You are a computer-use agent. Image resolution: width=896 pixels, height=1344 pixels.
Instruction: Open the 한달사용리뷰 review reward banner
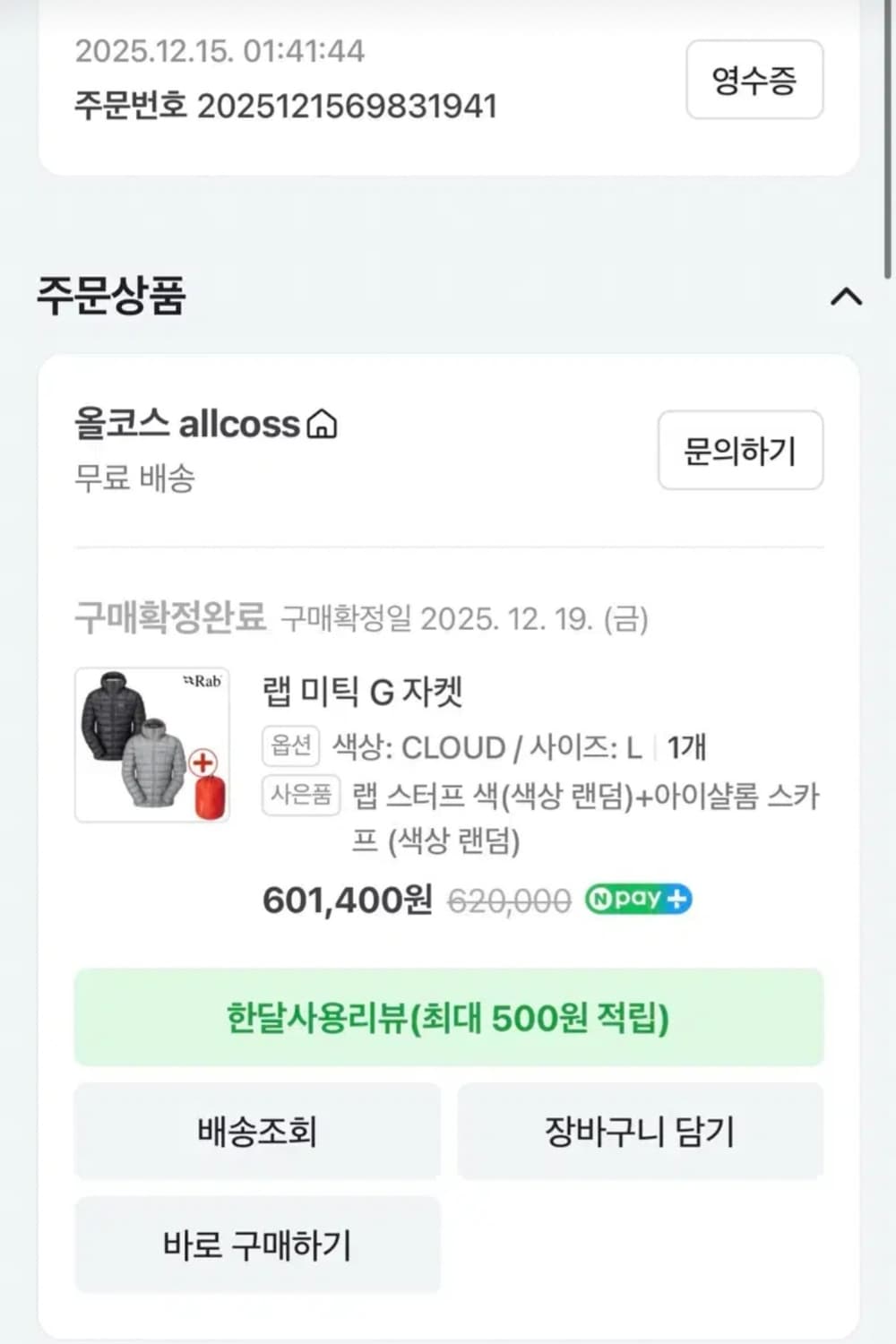[x=448, y=1017]
